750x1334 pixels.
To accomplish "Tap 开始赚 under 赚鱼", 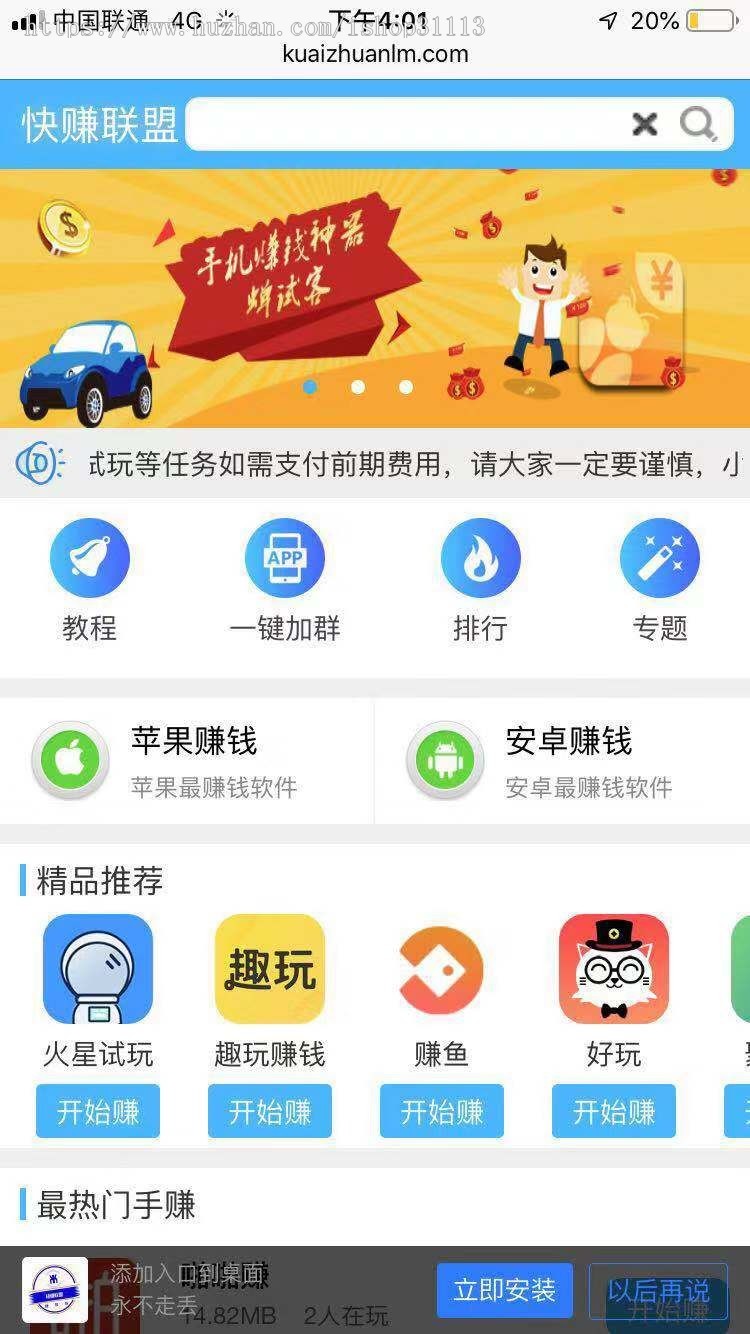I will 441,1111.
